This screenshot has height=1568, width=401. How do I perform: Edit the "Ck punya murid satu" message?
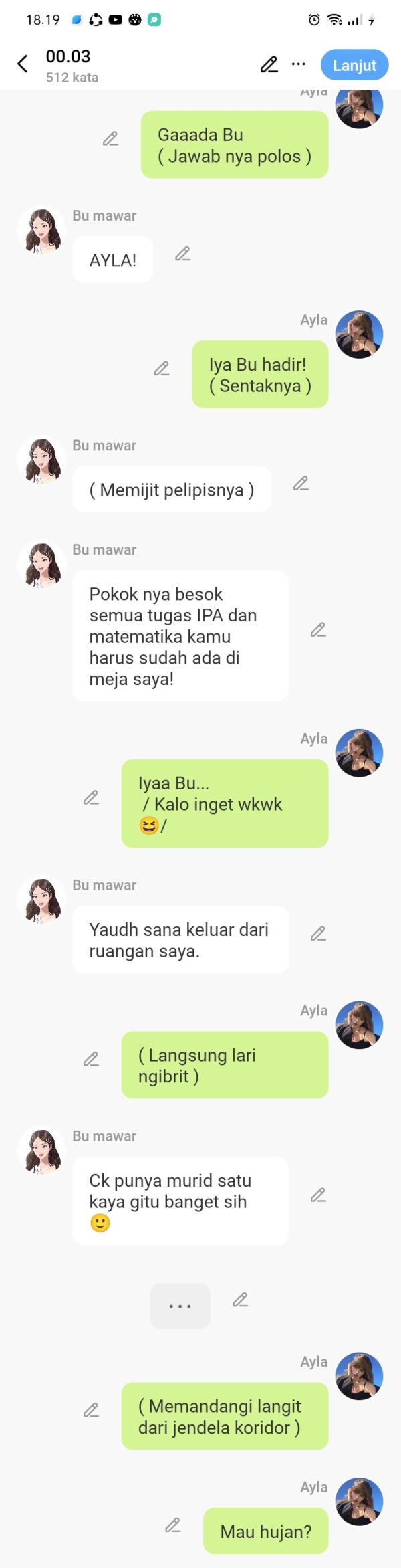pos(318,1195)
